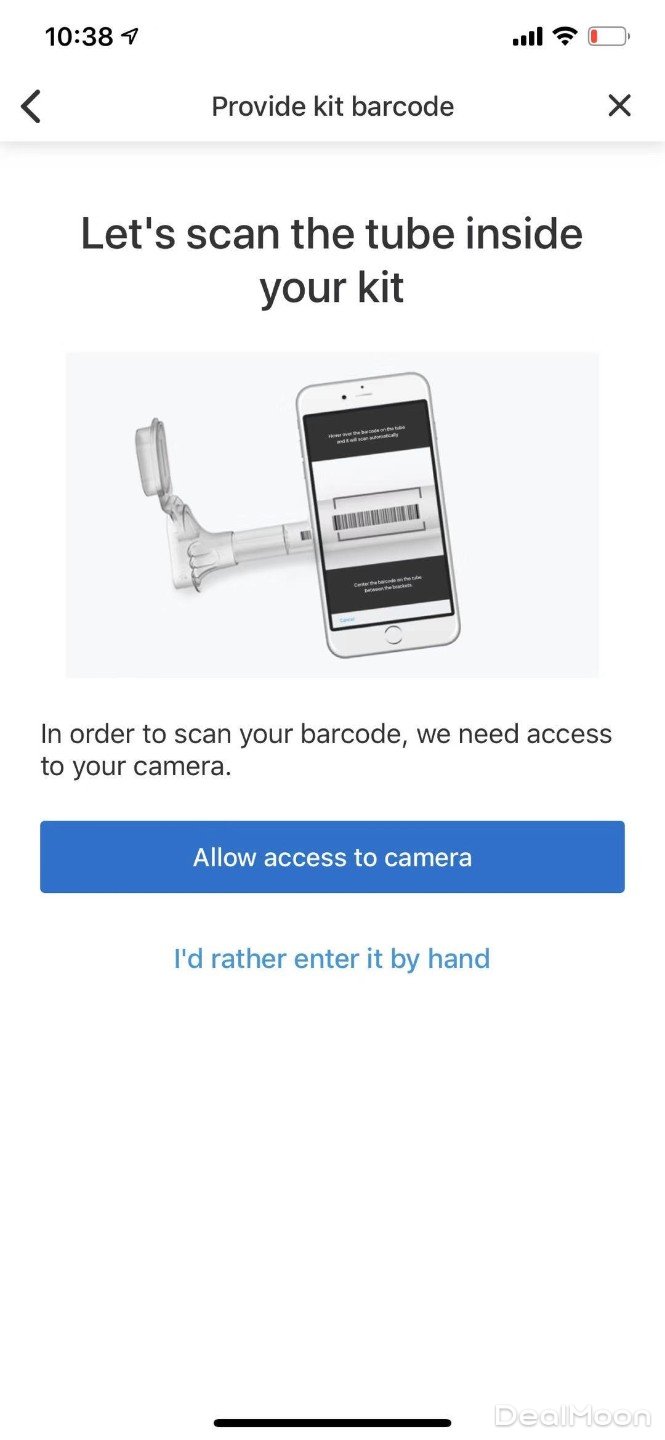The width and height of the screenshot is (665, 1440).
Task: Go back using the top-left arrow
Action: (32, 106)
